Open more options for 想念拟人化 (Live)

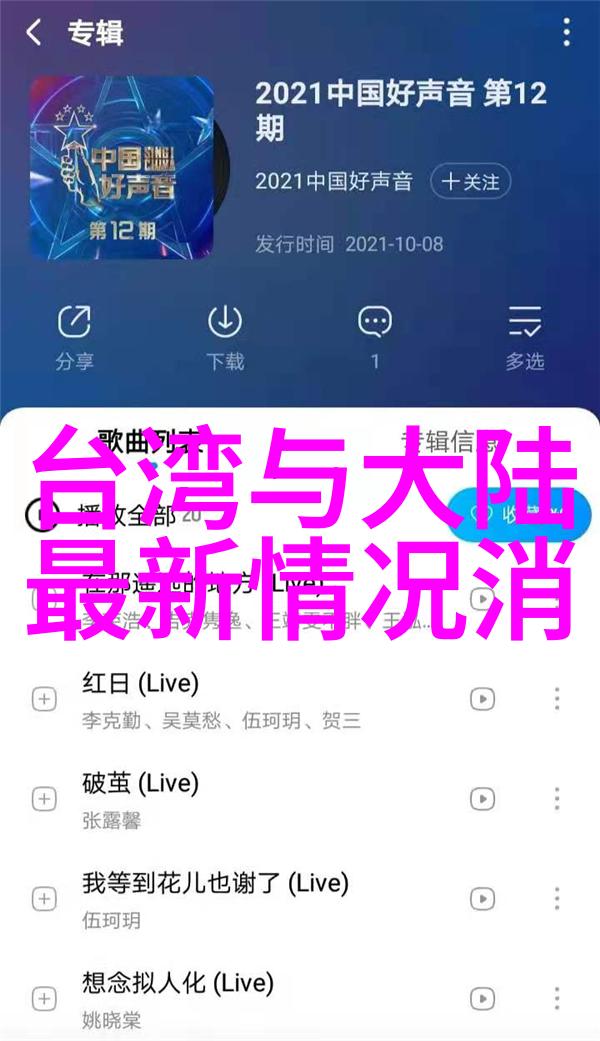pos(557,997)
